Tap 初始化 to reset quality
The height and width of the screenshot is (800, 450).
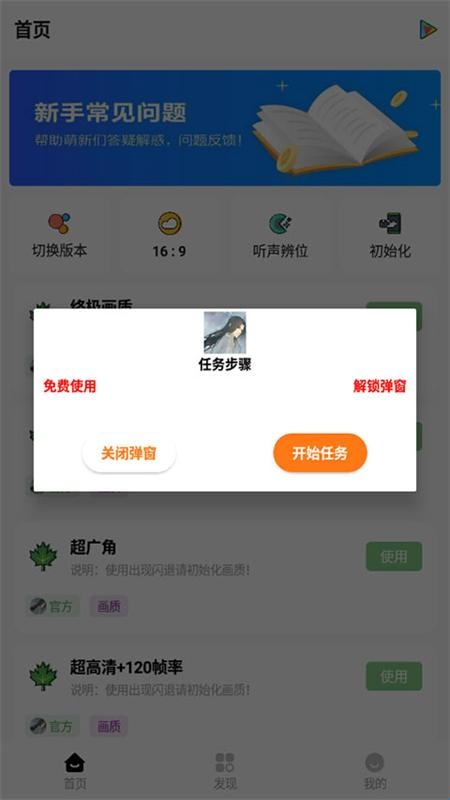(x=390, y=236)
